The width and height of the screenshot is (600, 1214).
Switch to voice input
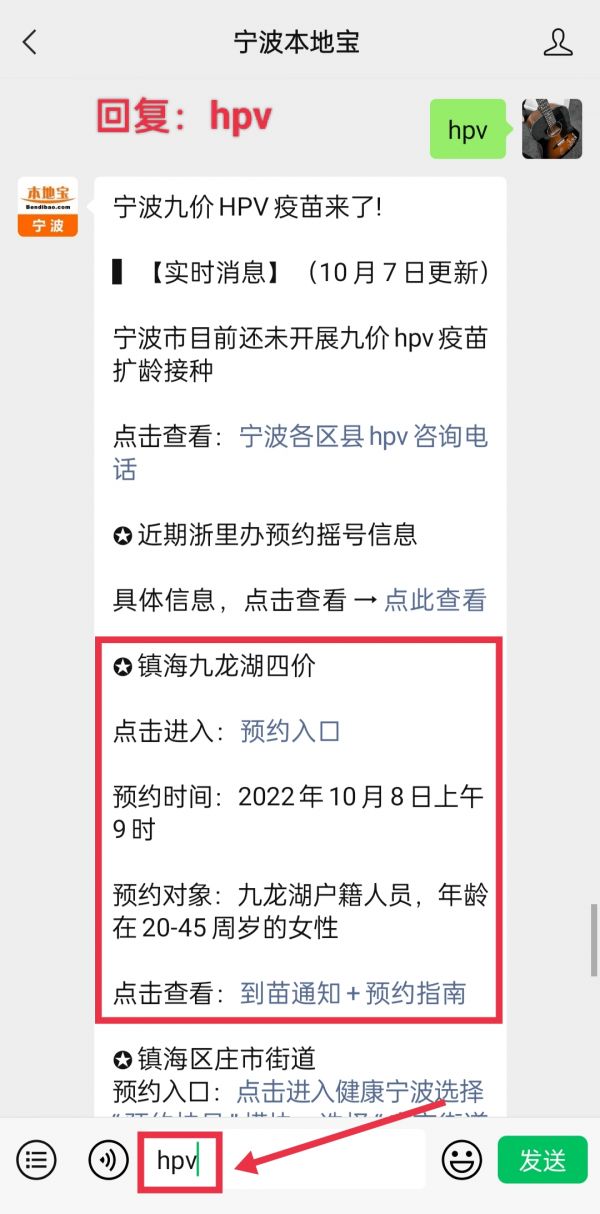(x=108, y=1160)
